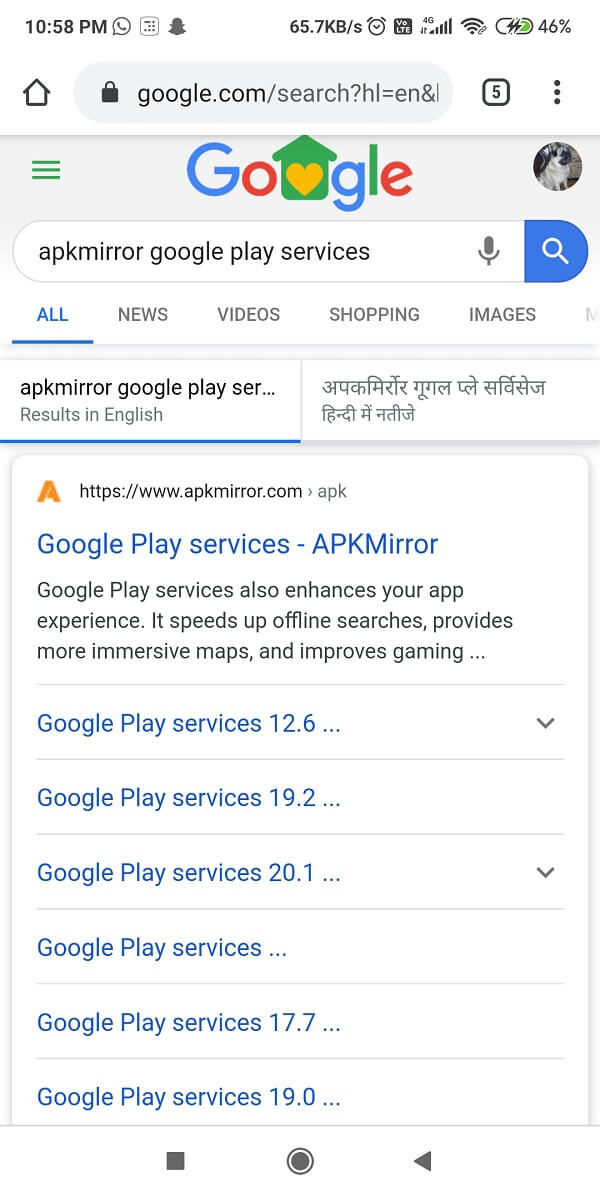
Task: Switch to the Videos tab
Action: click(x=248, y=315)
